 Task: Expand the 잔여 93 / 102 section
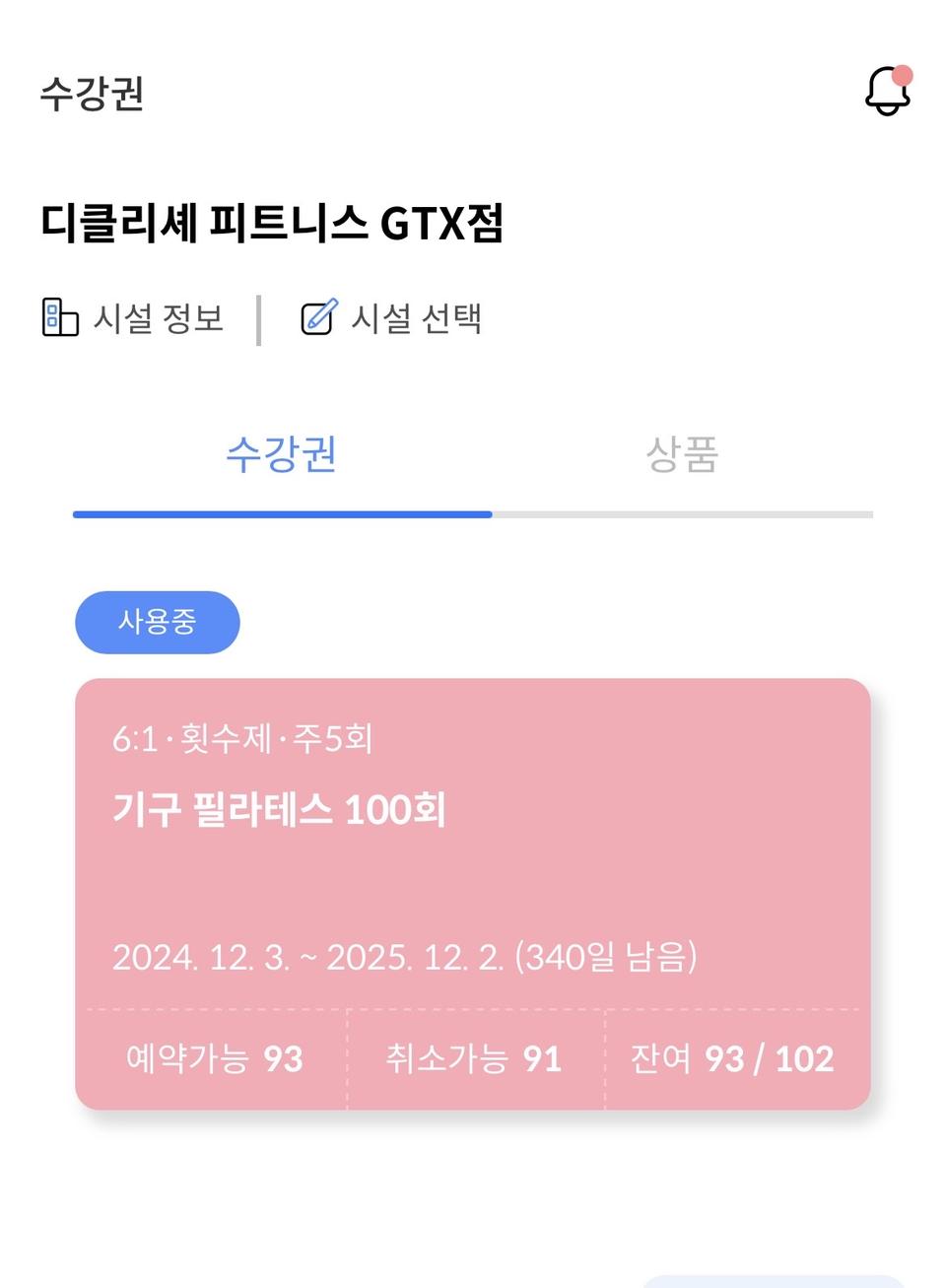731,1059
